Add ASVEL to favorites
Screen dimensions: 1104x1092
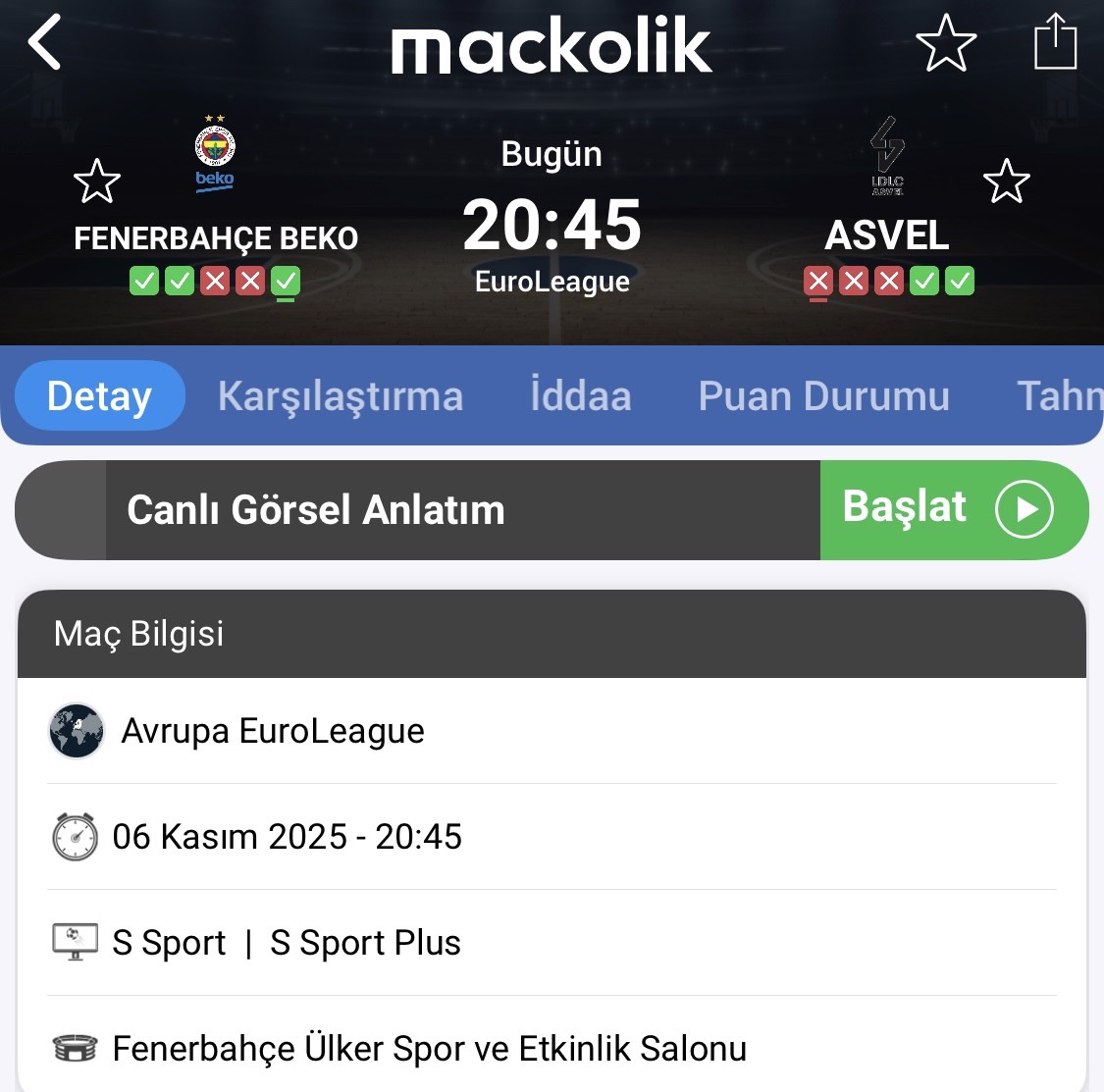pos(1006,182)
